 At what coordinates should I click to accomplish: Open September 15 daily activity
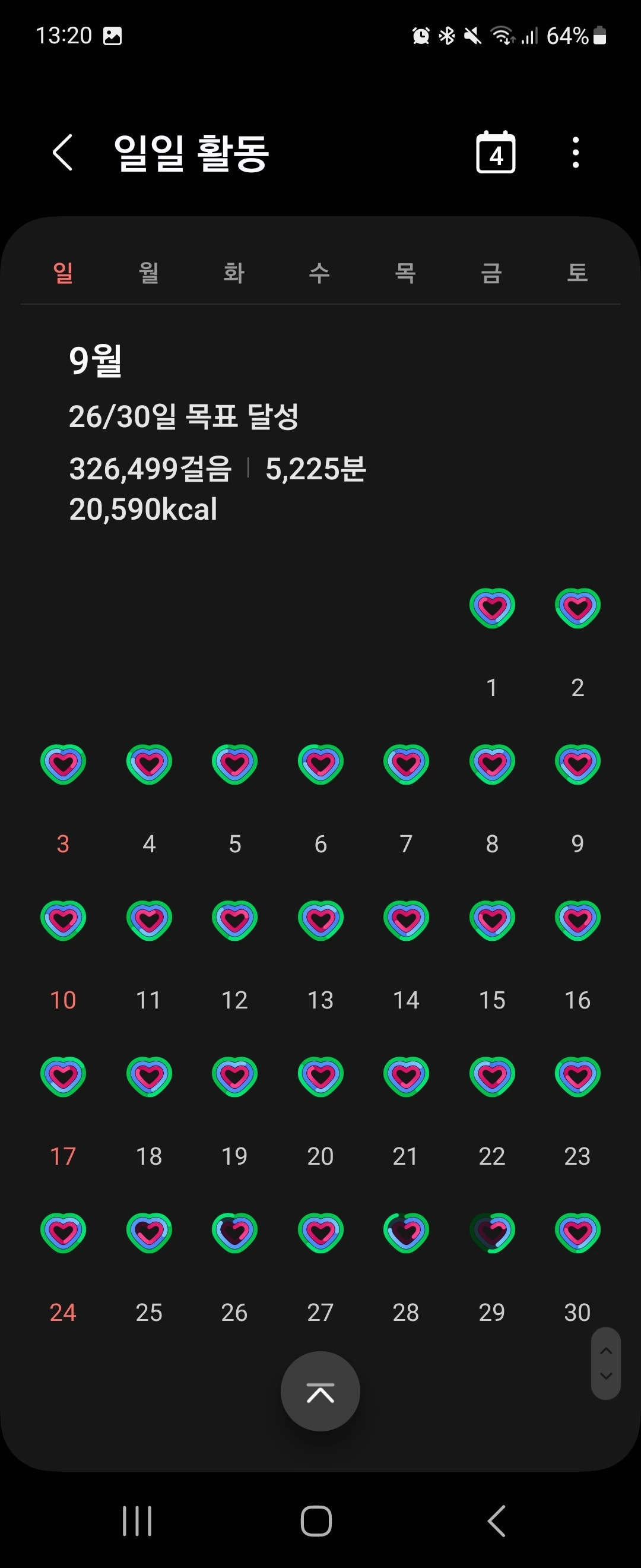pos(492,920)
